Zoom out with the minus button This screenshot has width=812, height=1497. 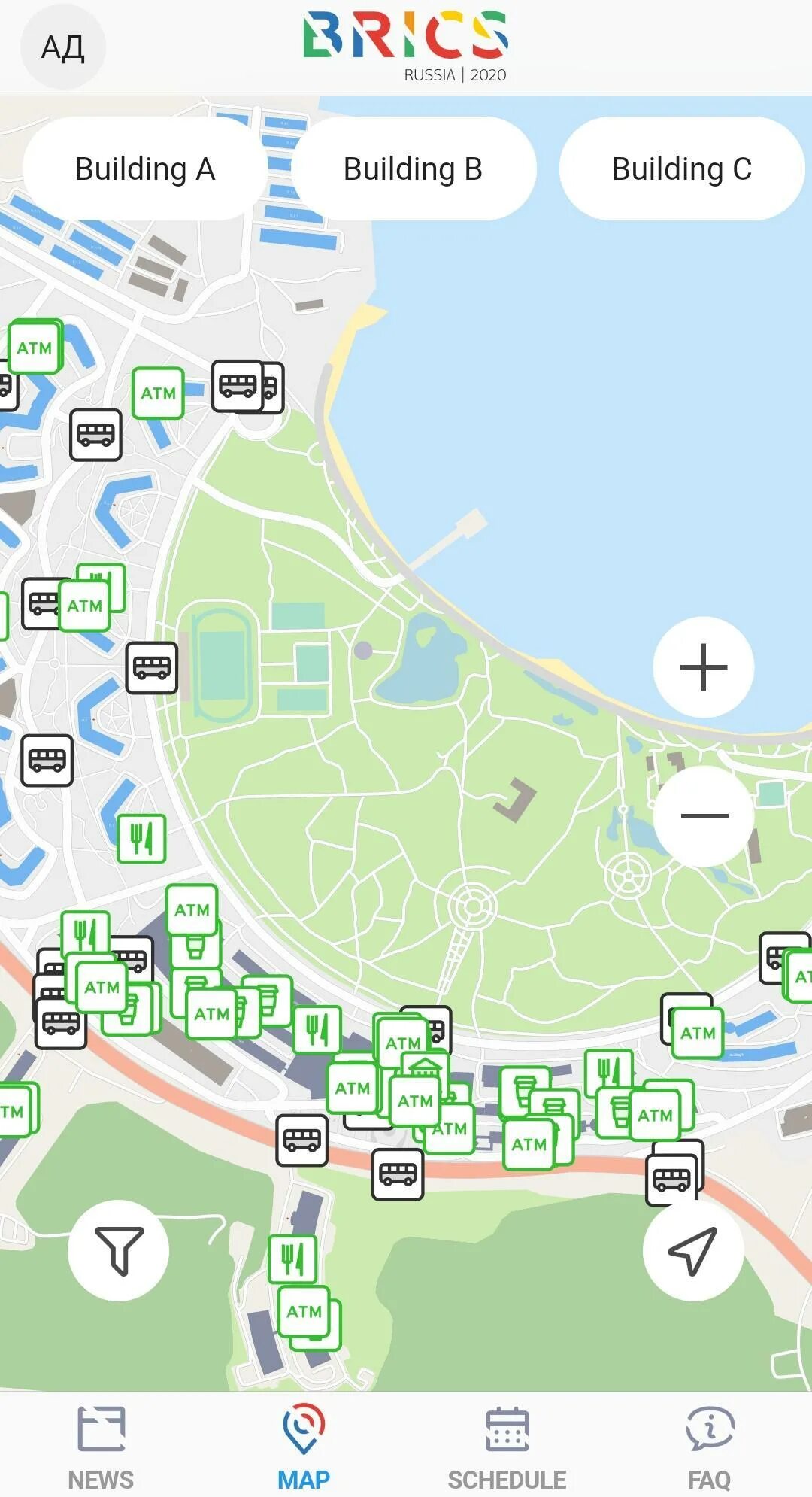pos(704,815)
